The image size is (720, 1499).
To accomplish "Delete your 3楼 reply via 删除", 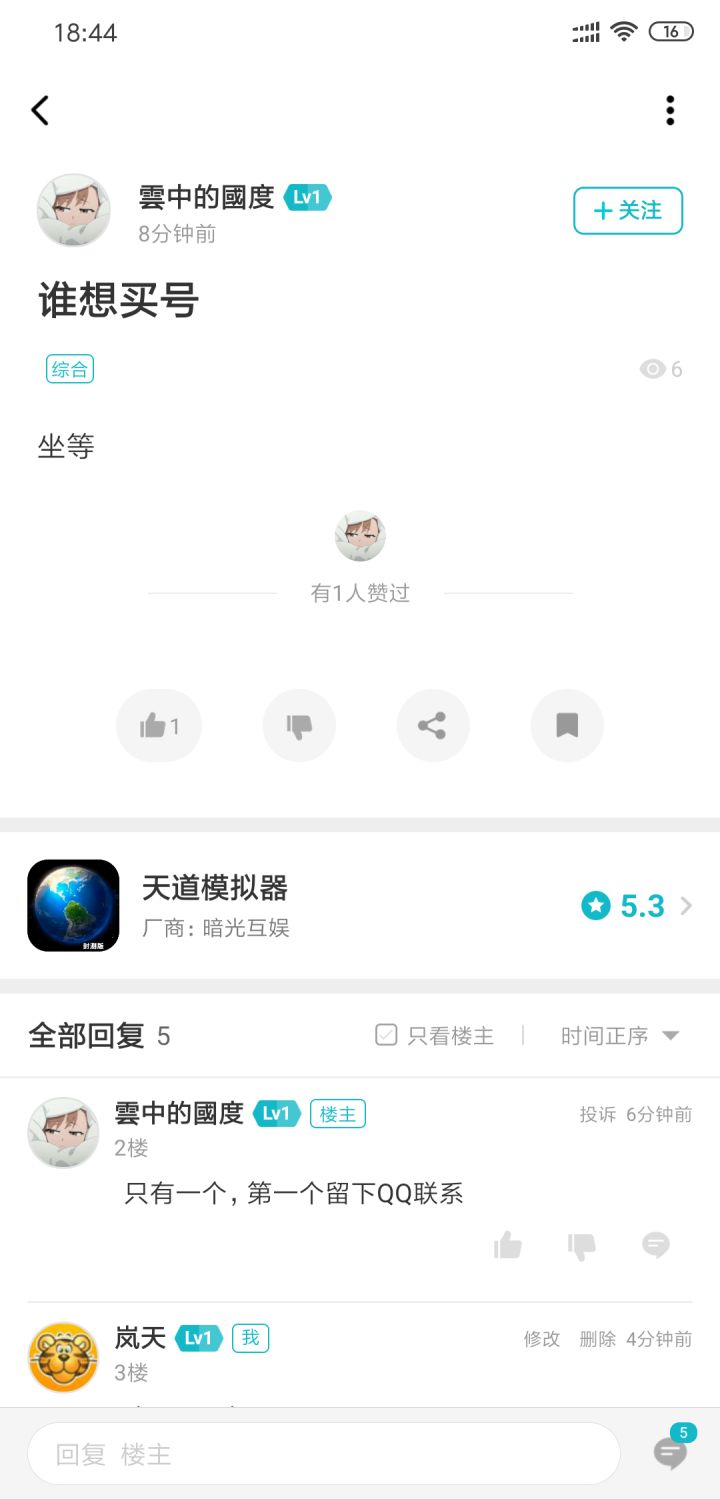I will tap(596, 1339).
